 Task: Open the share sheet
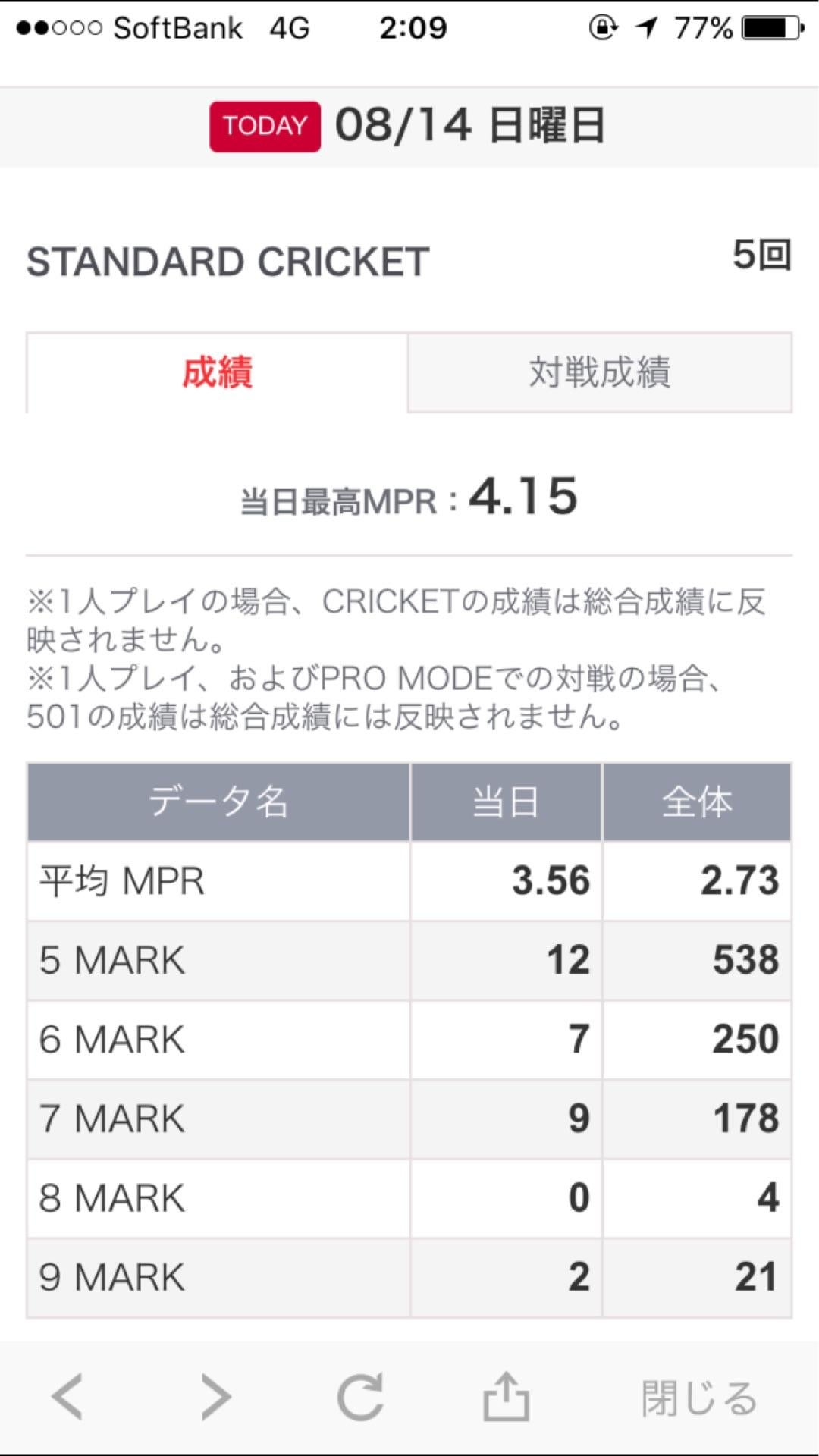(x=507, y=1397)
